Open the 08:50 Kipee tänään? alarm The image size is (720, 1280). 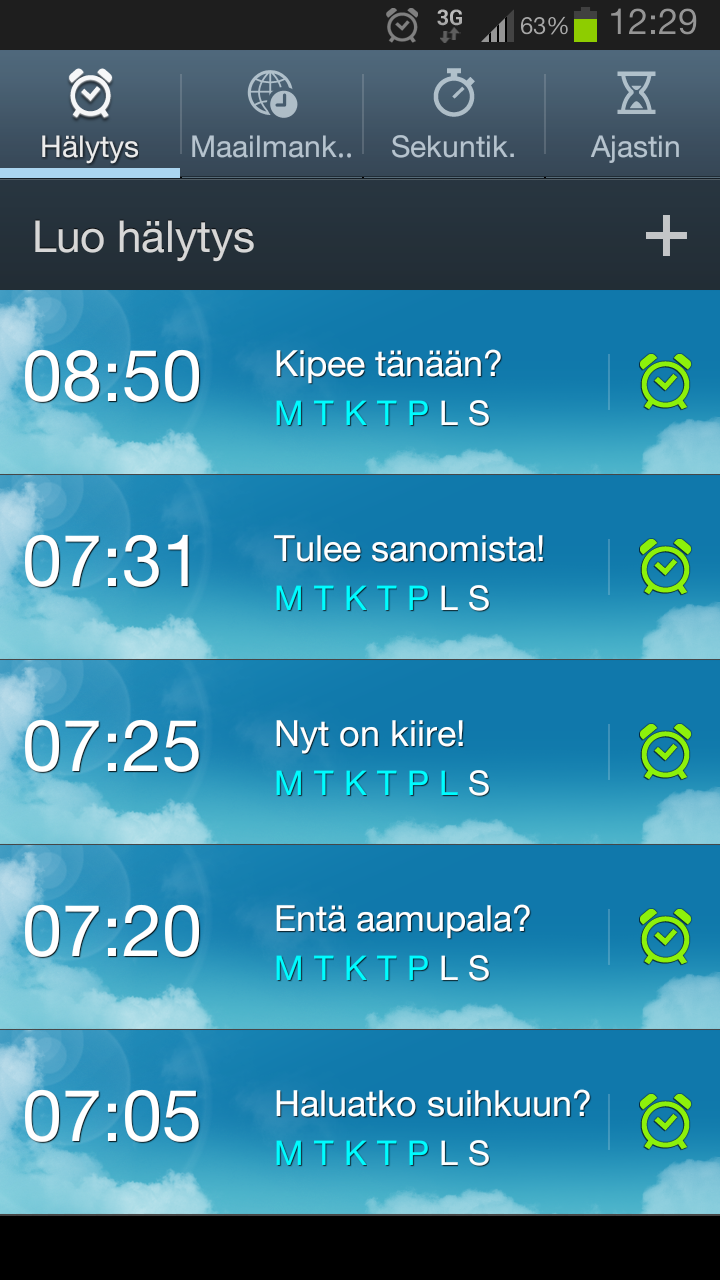300,382
